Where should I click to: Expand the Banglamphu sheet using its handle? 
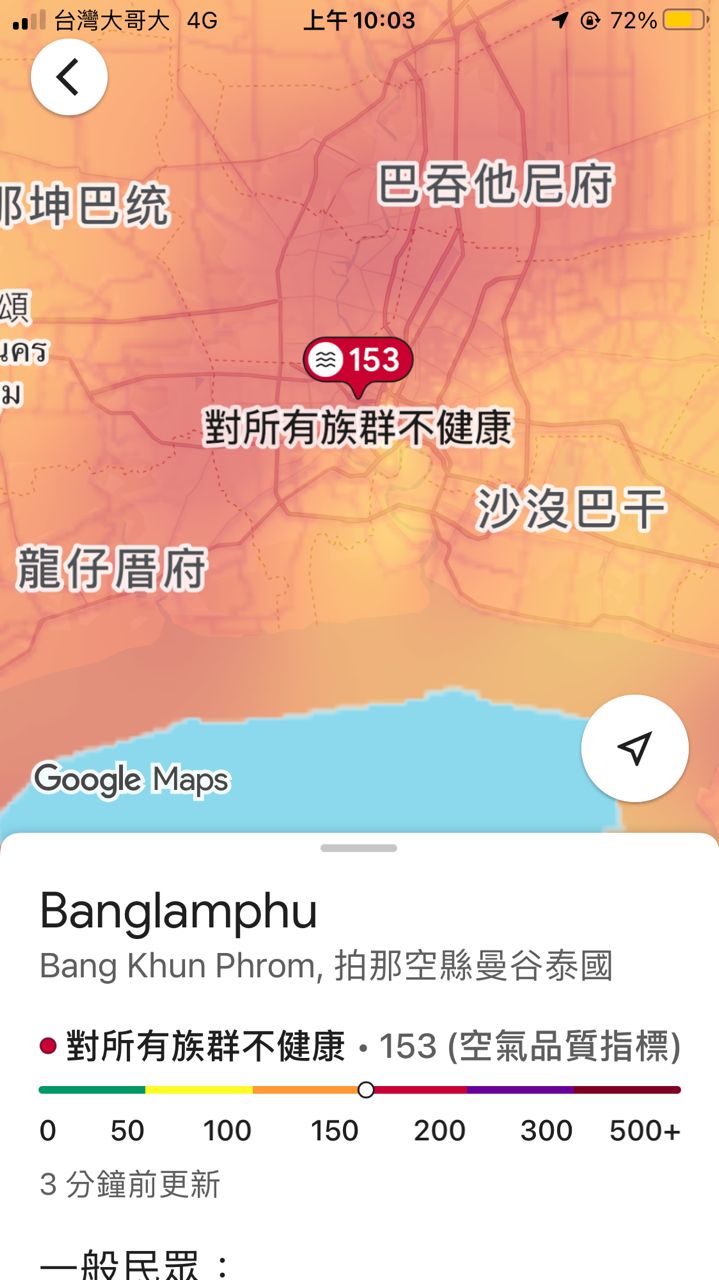point(359,848)
